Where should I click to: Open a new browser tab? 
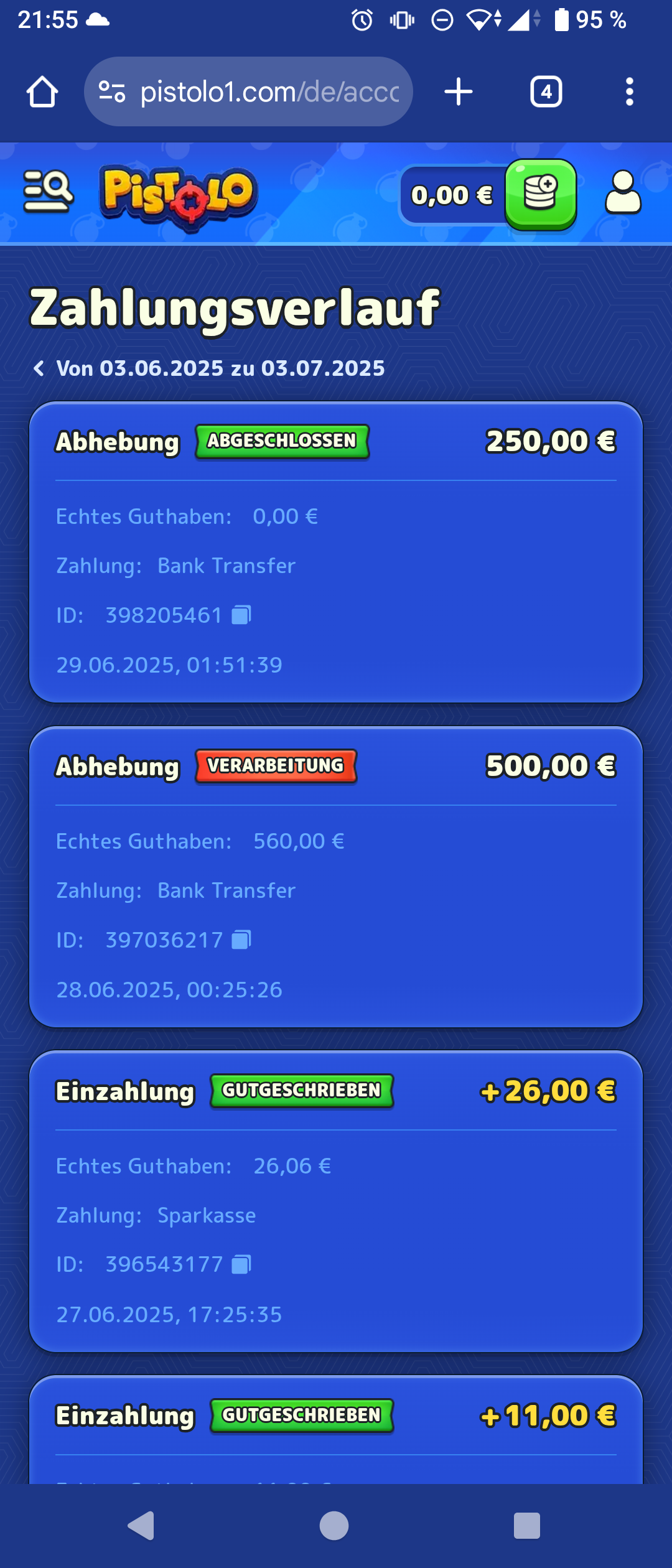click(459, 92)
